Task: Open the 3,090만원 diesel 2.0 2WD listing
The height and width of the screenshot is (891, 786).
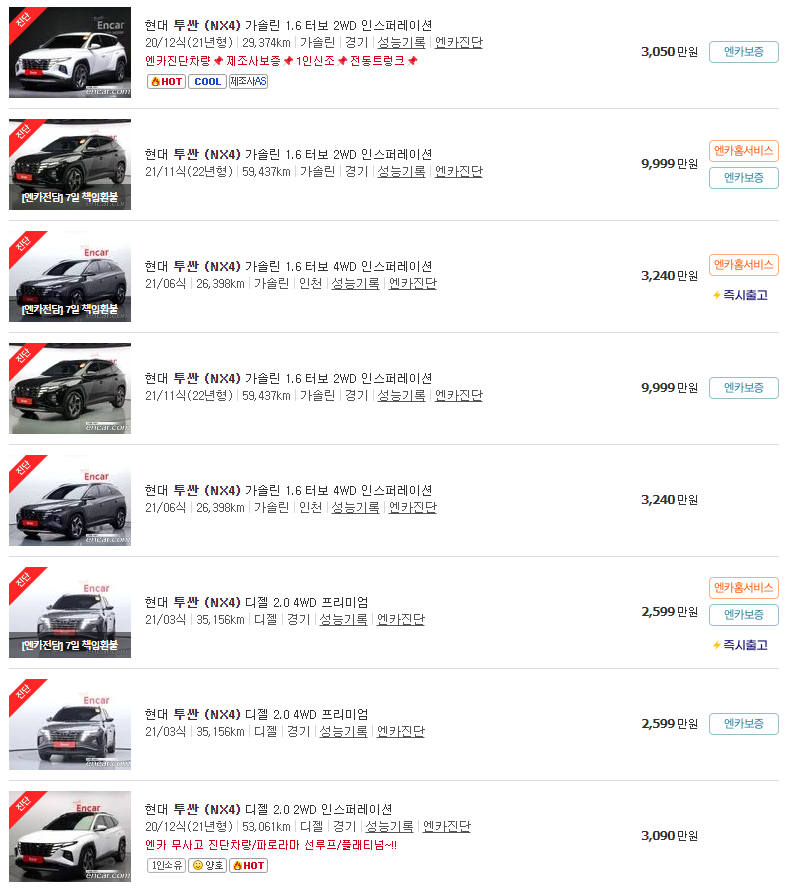Action: (268, 809)
